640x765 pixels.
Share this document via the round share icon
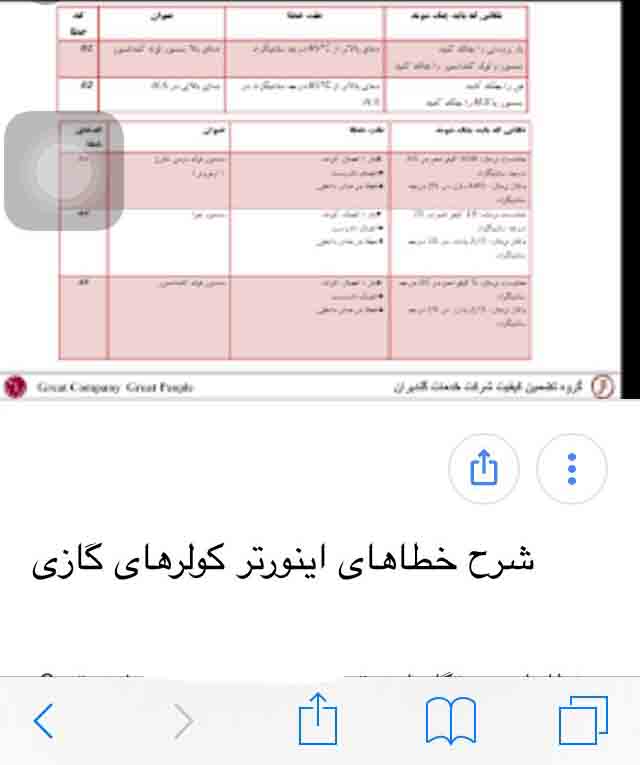tap(483, 468)
